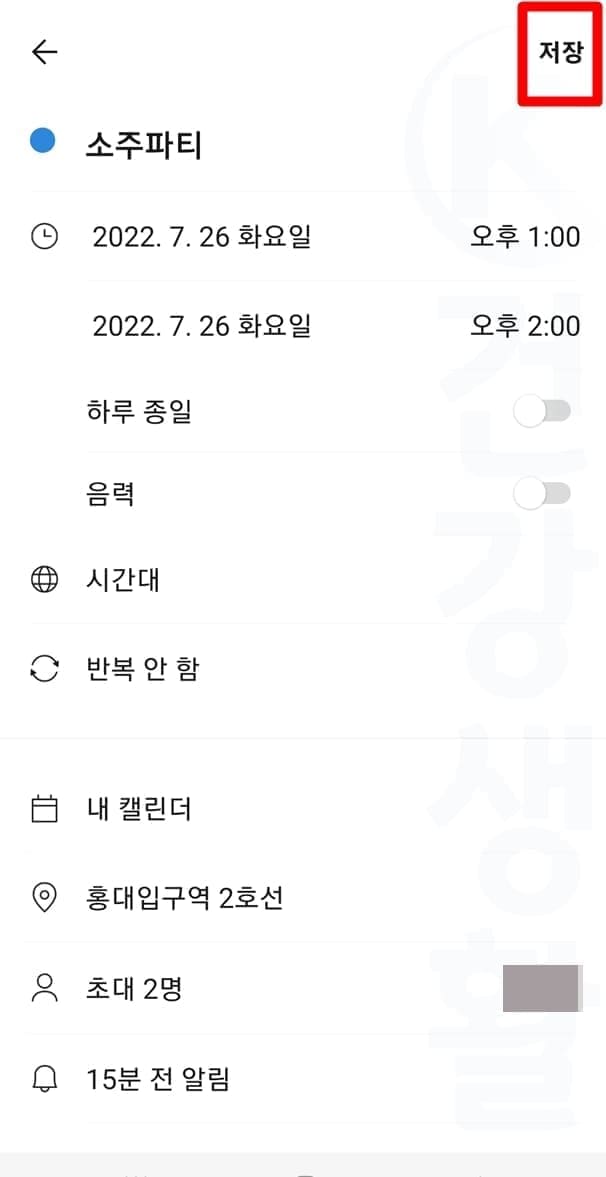Image resolution: width=606 pixels, height=1177 pixels.
Task: Edit the event title 소주파티
Action: [145, 145]
